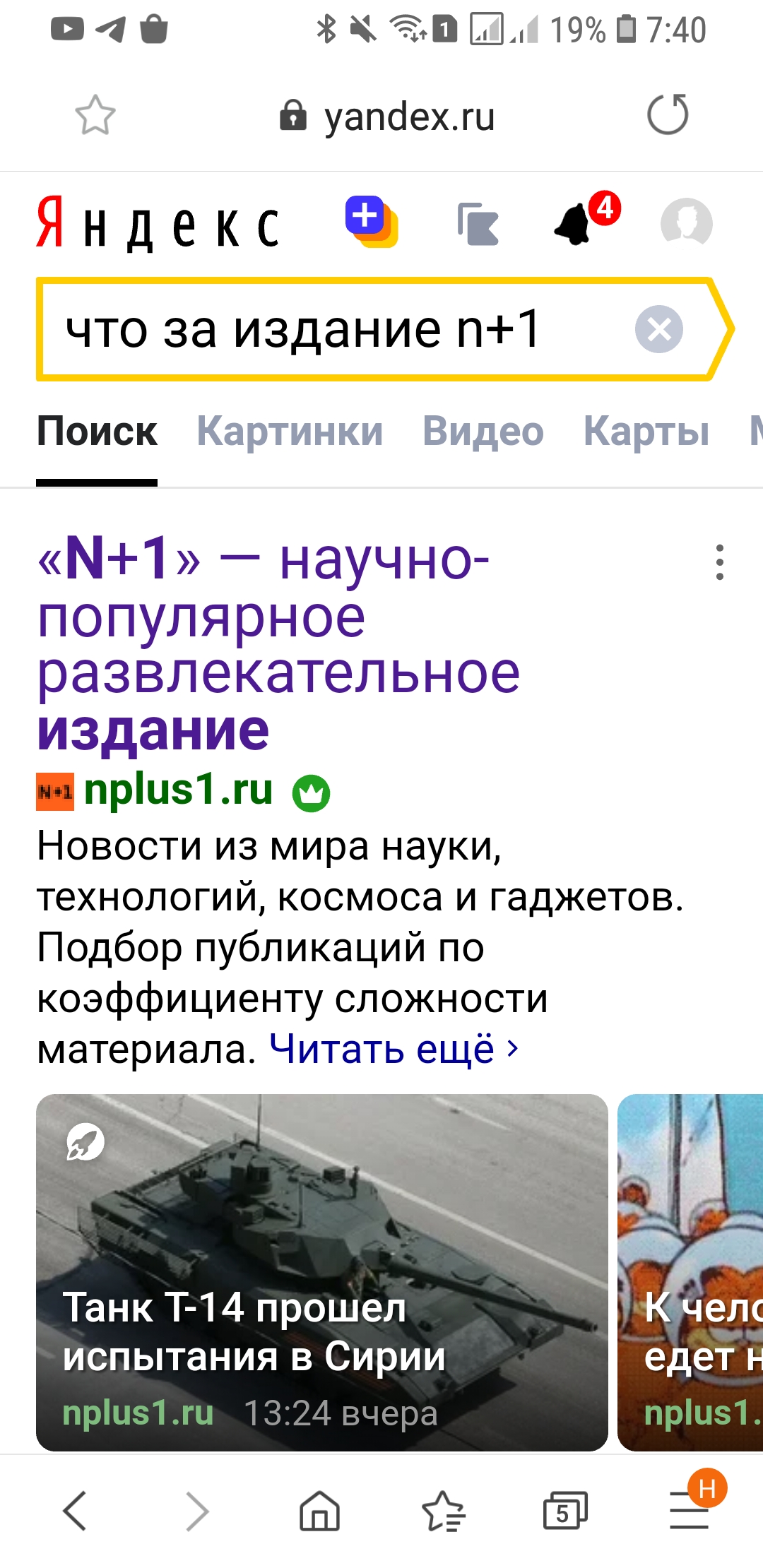
Task: Bookmark this page with the star icon
Action: pos(95,115)
